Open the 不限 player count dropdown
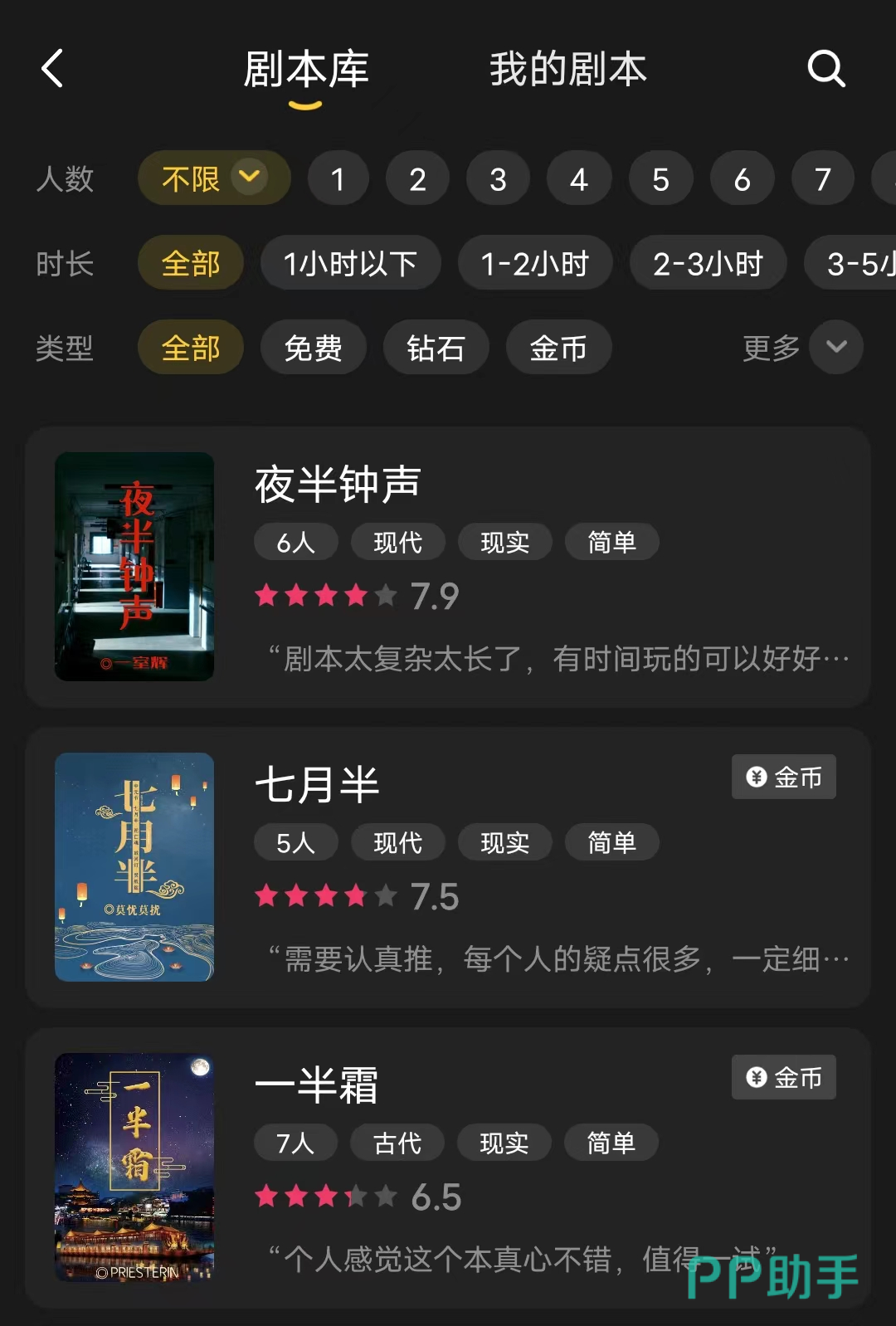 (x=214, y=178)
